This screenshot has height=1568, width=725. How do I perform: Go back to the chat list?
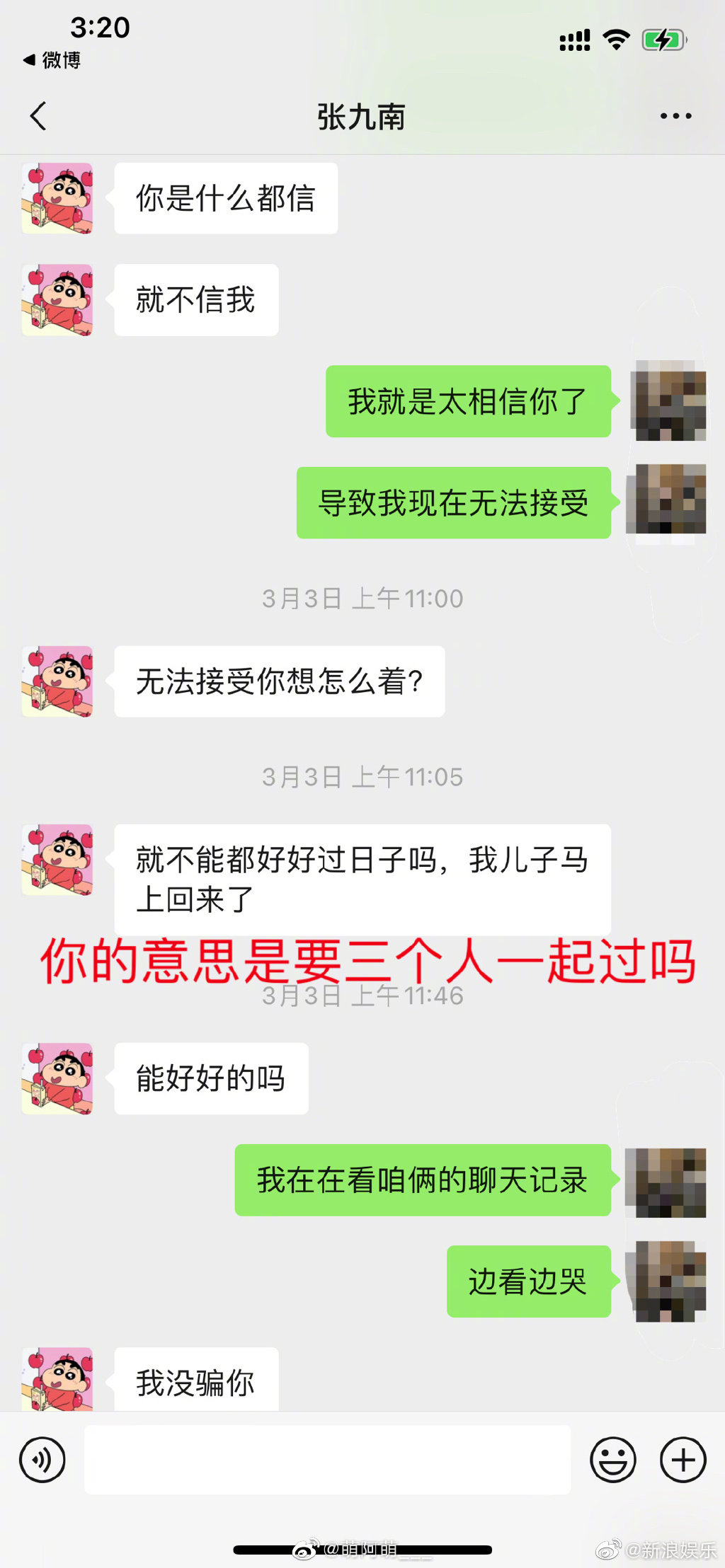click(x=39, y=116)
